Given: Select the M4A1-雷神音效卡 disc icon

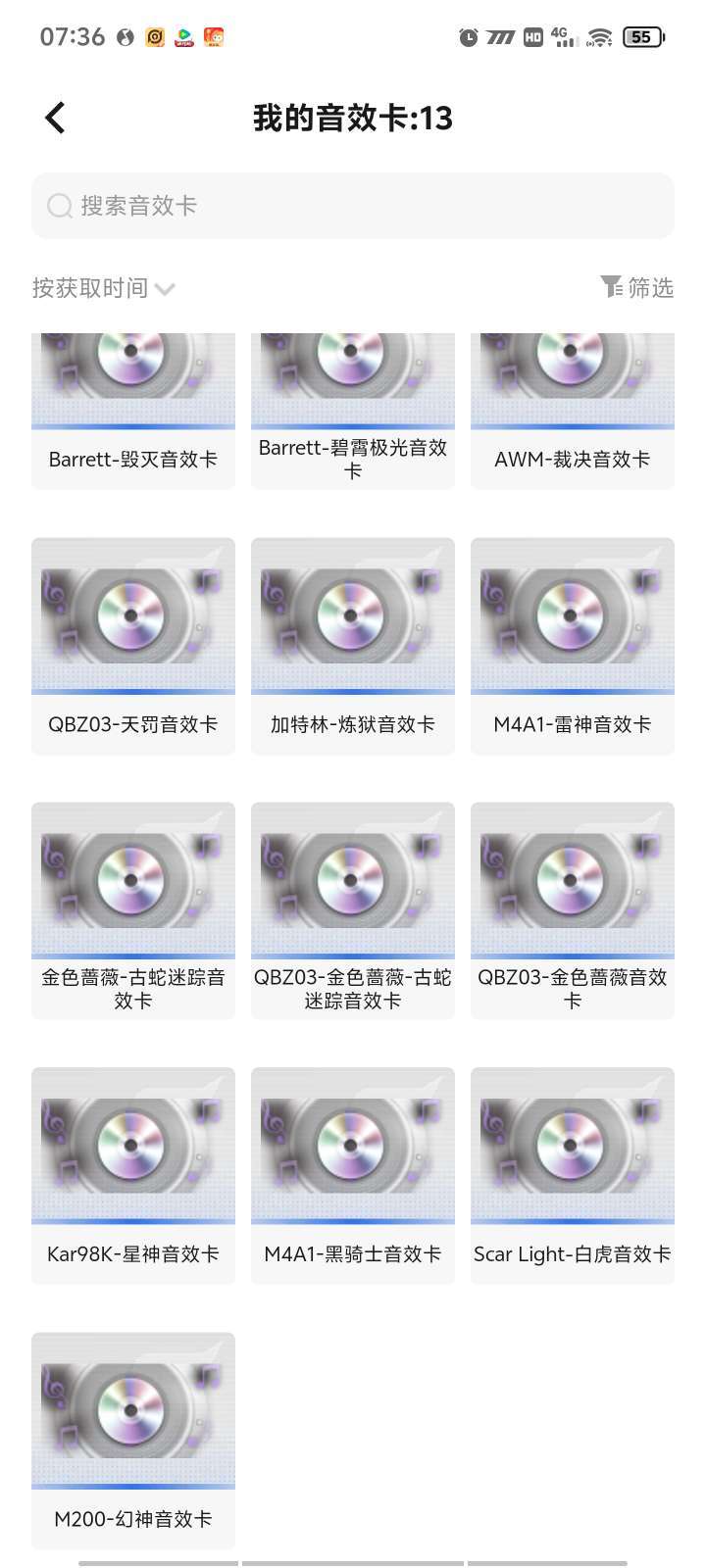Looking at the screenshot, I should point(573,615).
